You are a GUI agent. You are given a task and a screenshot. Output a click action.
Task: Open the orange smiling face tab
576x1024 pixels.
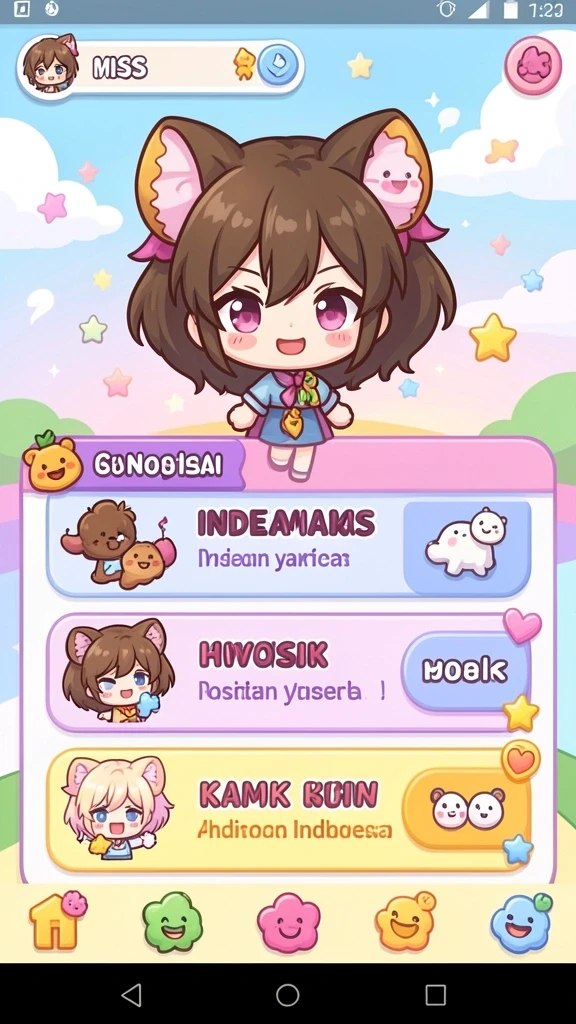(x=405, y=921)
